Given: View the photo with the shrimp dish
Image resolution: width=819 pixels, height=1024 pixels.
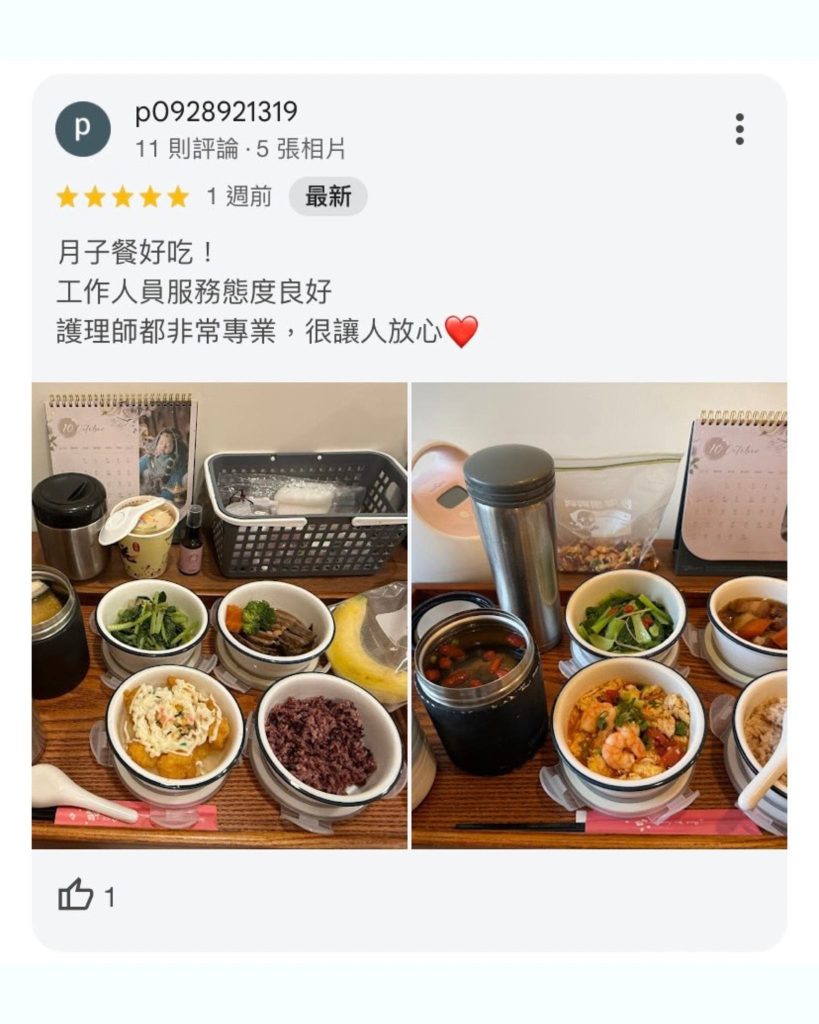Looking at the screenshot, I should click(x=599, y=615).
